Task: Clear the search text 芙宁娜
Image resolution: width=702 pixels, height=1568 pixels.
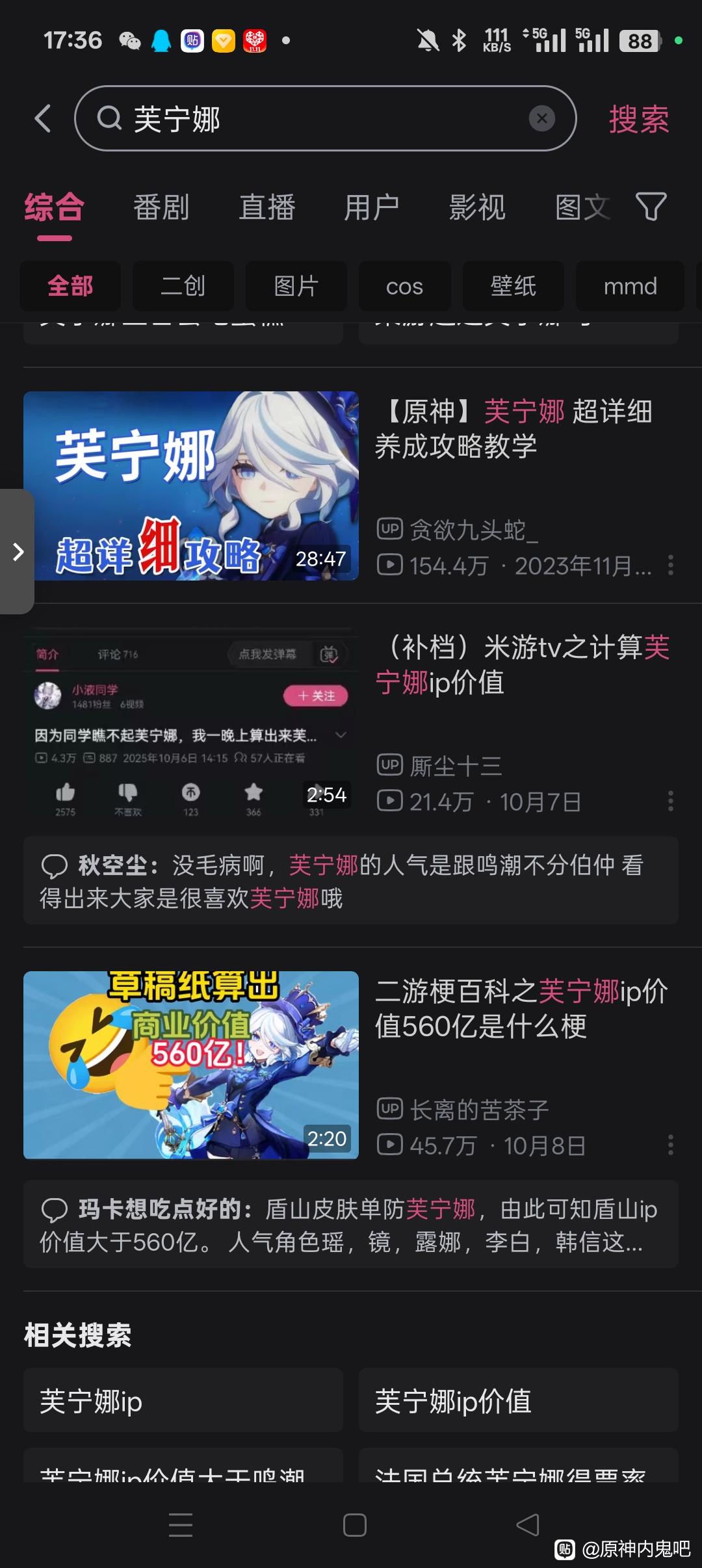Action: click(x=541, y=119)
